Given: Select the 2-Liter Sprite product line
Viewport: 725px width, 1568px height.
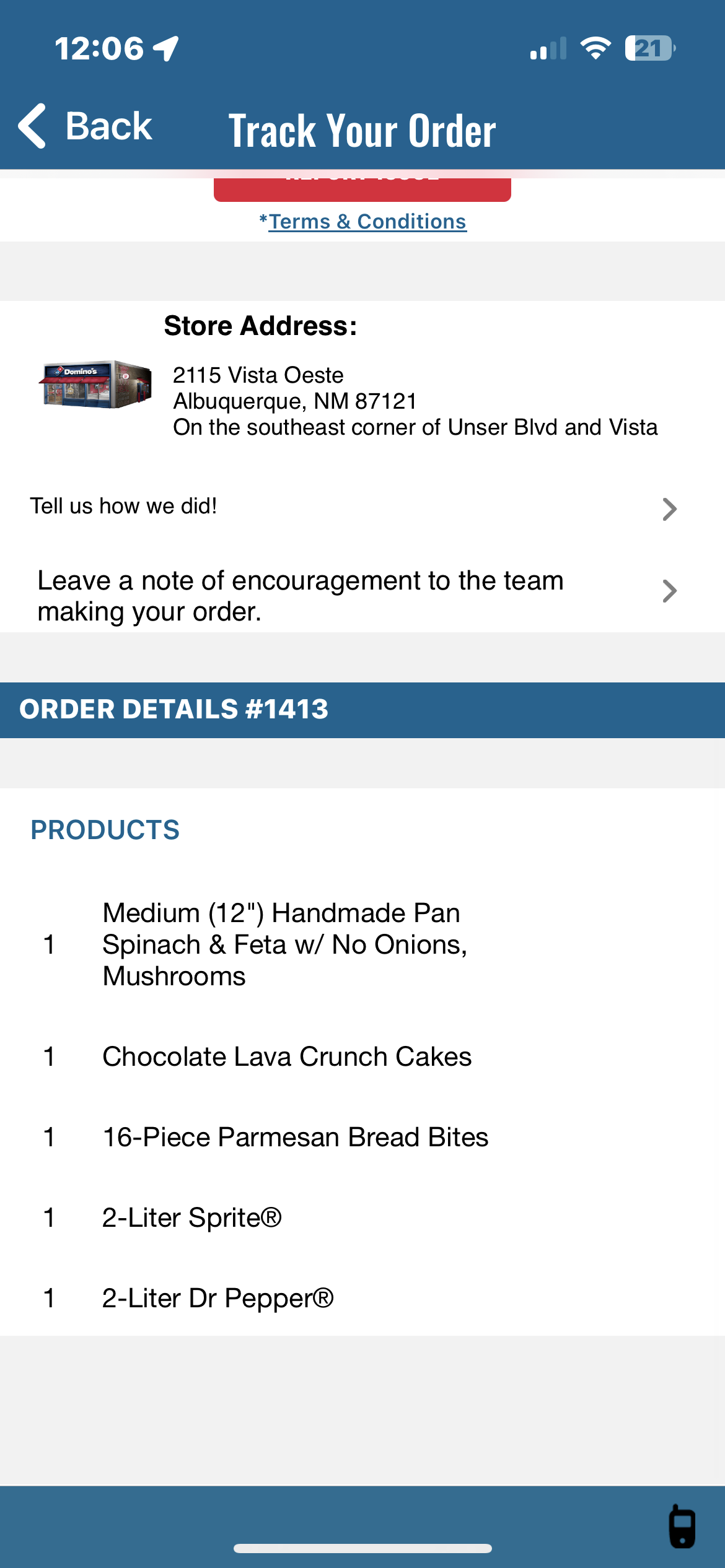Looking at the screenshot, I should pos(192,1217).
